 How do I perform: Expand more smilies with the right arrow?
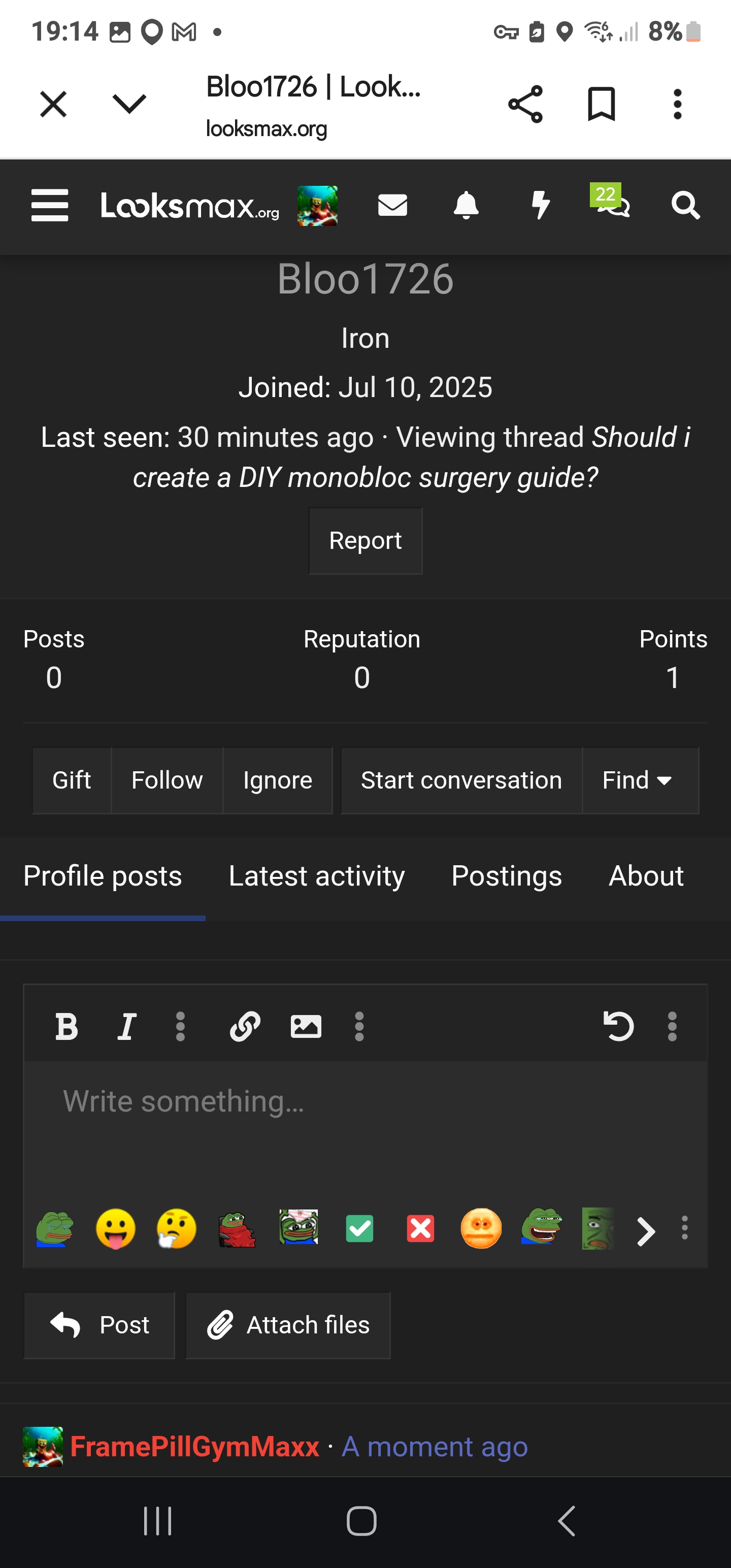click(x=645, y=1231)
